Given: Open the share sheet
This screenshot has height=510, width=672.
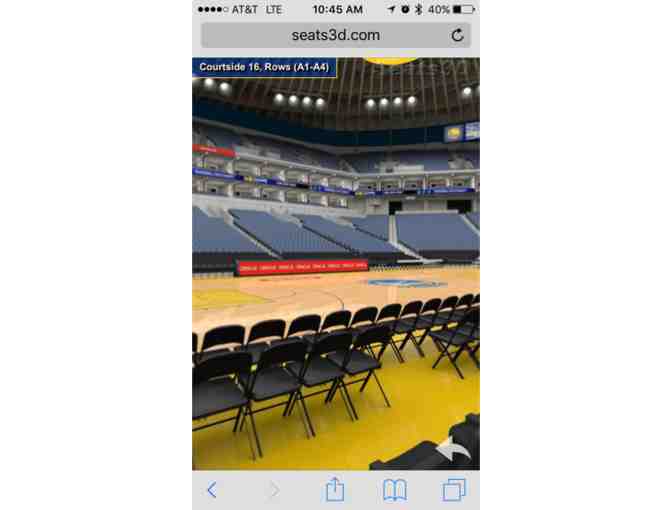Looking at the screenshot, I should point(334,489).
